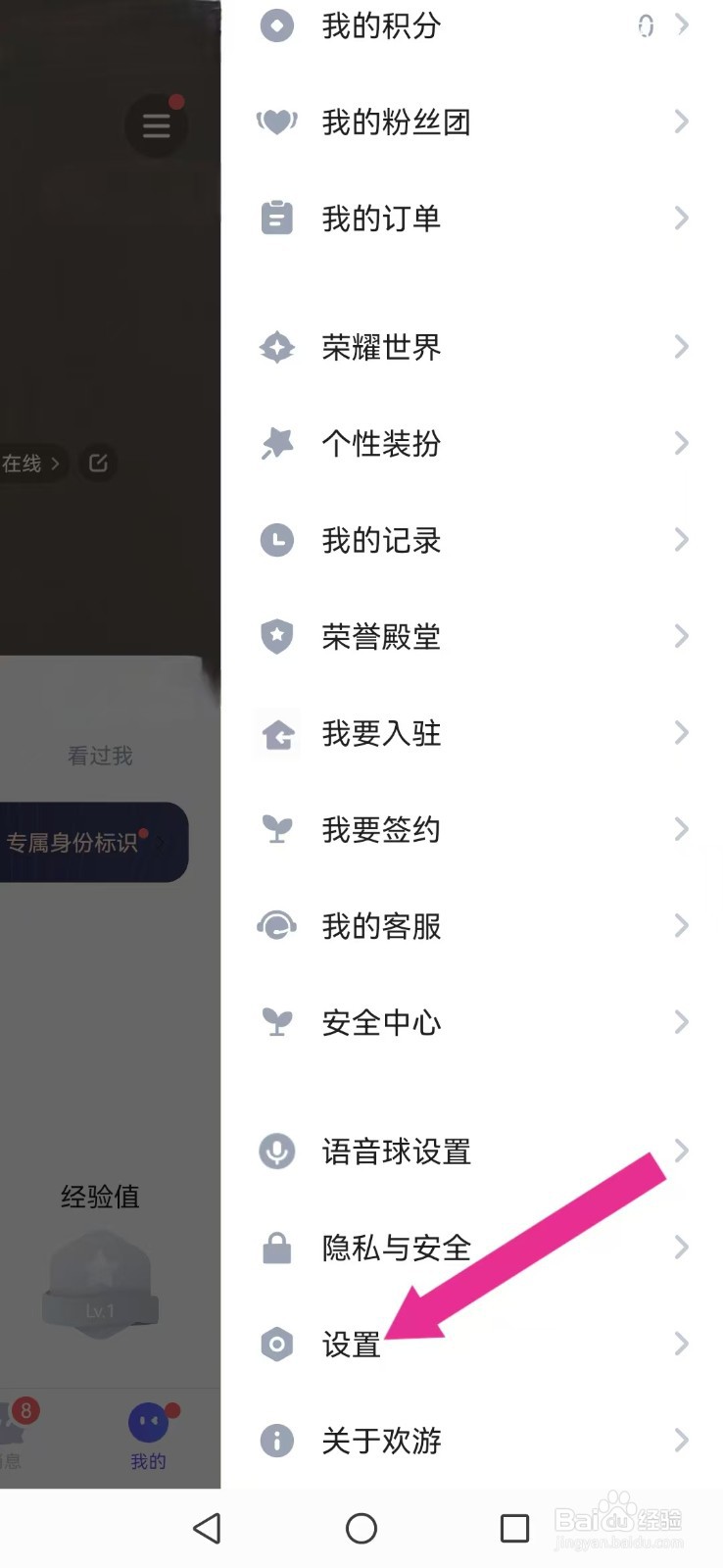
Task: Click the chevron next to 关于欢游
Action: click(x=682, y=1441)
